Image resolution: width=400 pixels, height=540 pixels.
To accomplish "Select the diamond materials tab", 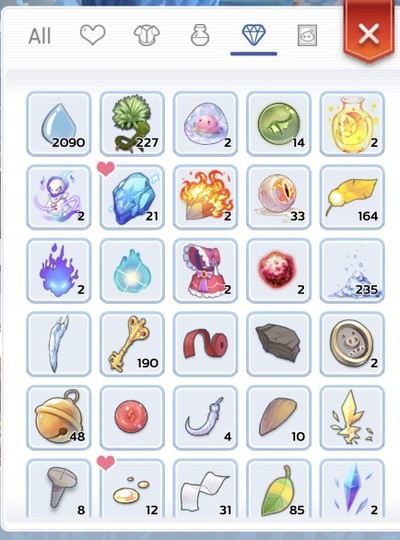I will click(x=254, y=35).
